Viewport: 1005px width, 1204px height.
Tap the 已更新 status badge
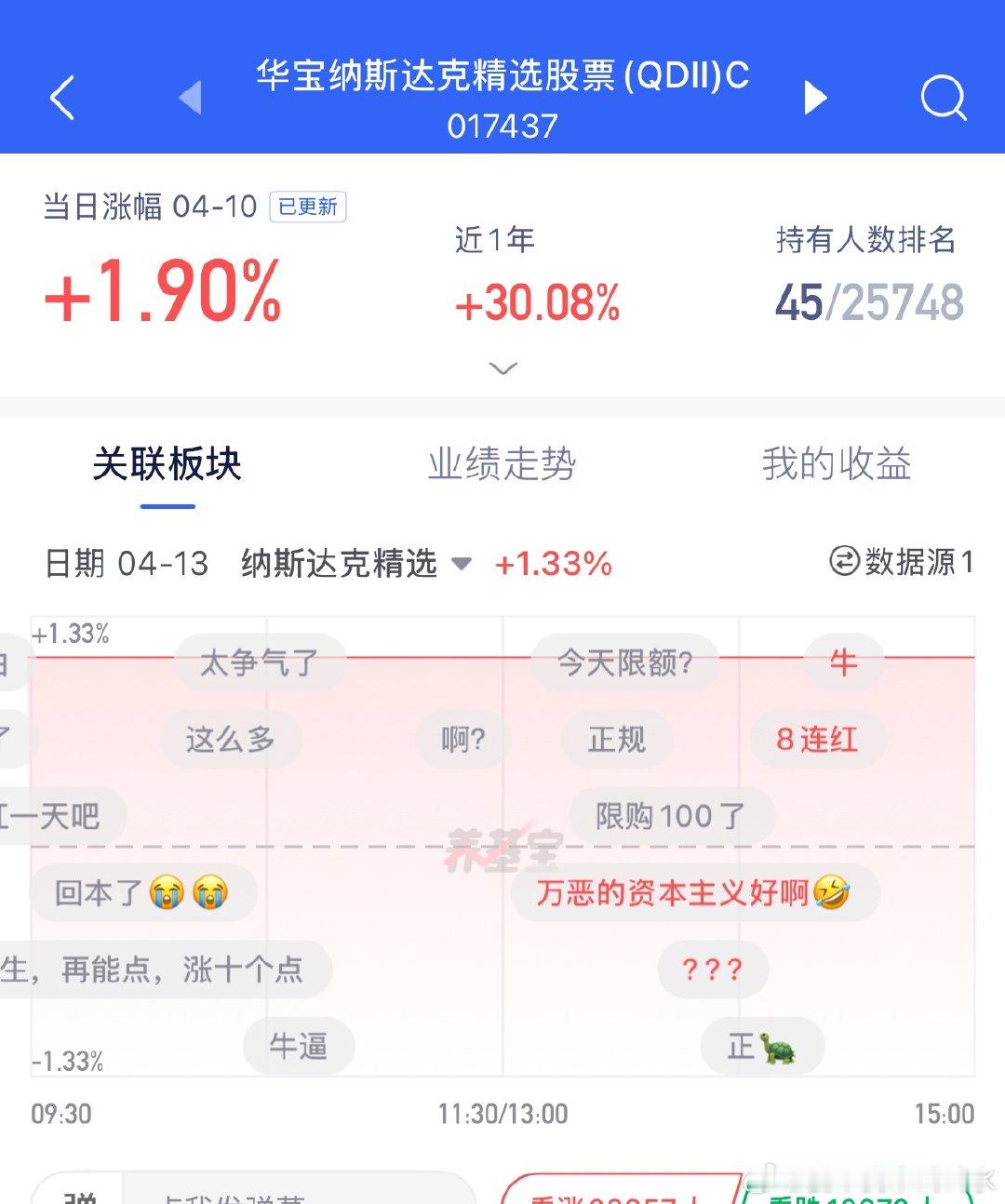point(307,206)
